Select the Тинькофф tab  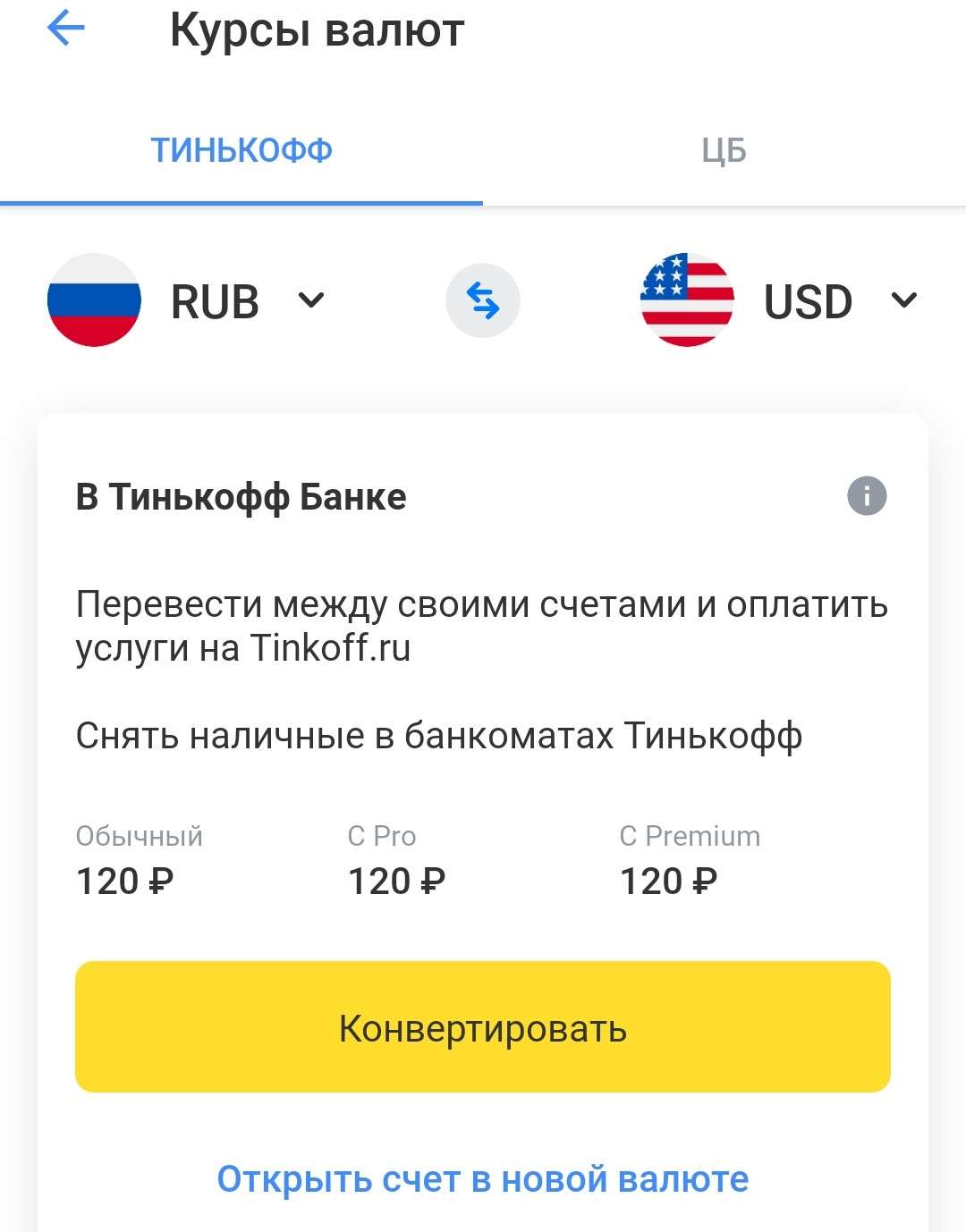click(x=241, y=150)
